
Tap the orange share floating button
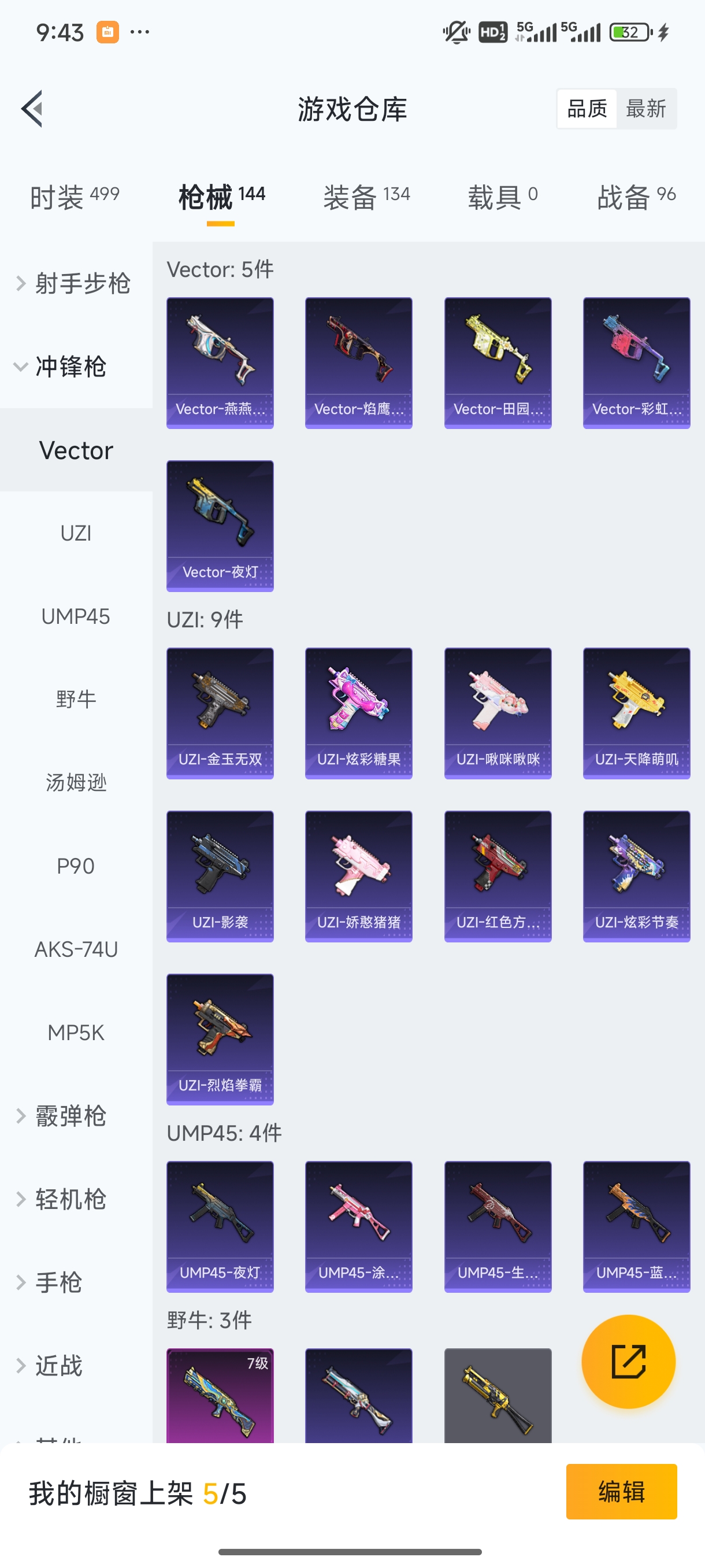(628, 1362)
